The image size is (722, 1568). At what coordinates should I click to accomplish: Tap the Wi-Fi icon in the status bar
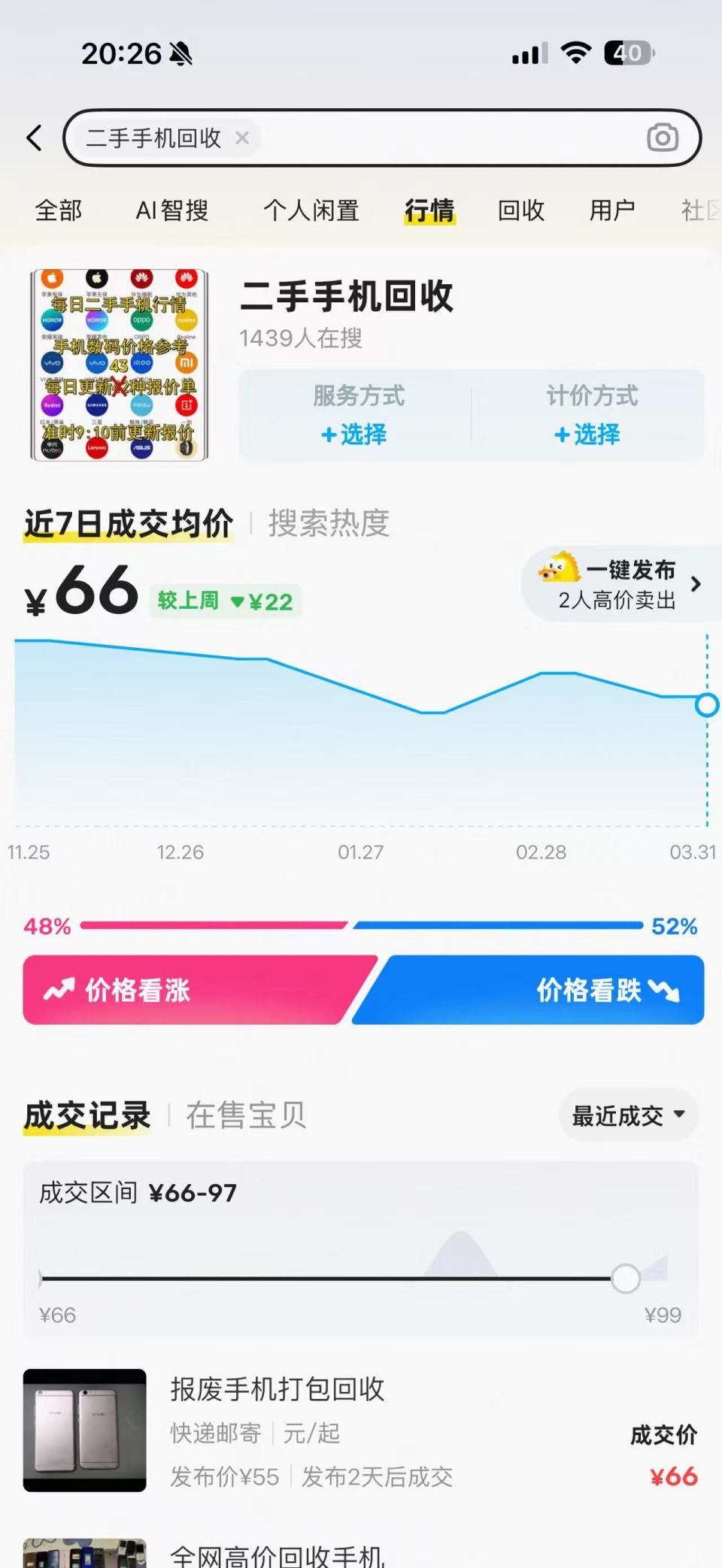tap(575, 53)
